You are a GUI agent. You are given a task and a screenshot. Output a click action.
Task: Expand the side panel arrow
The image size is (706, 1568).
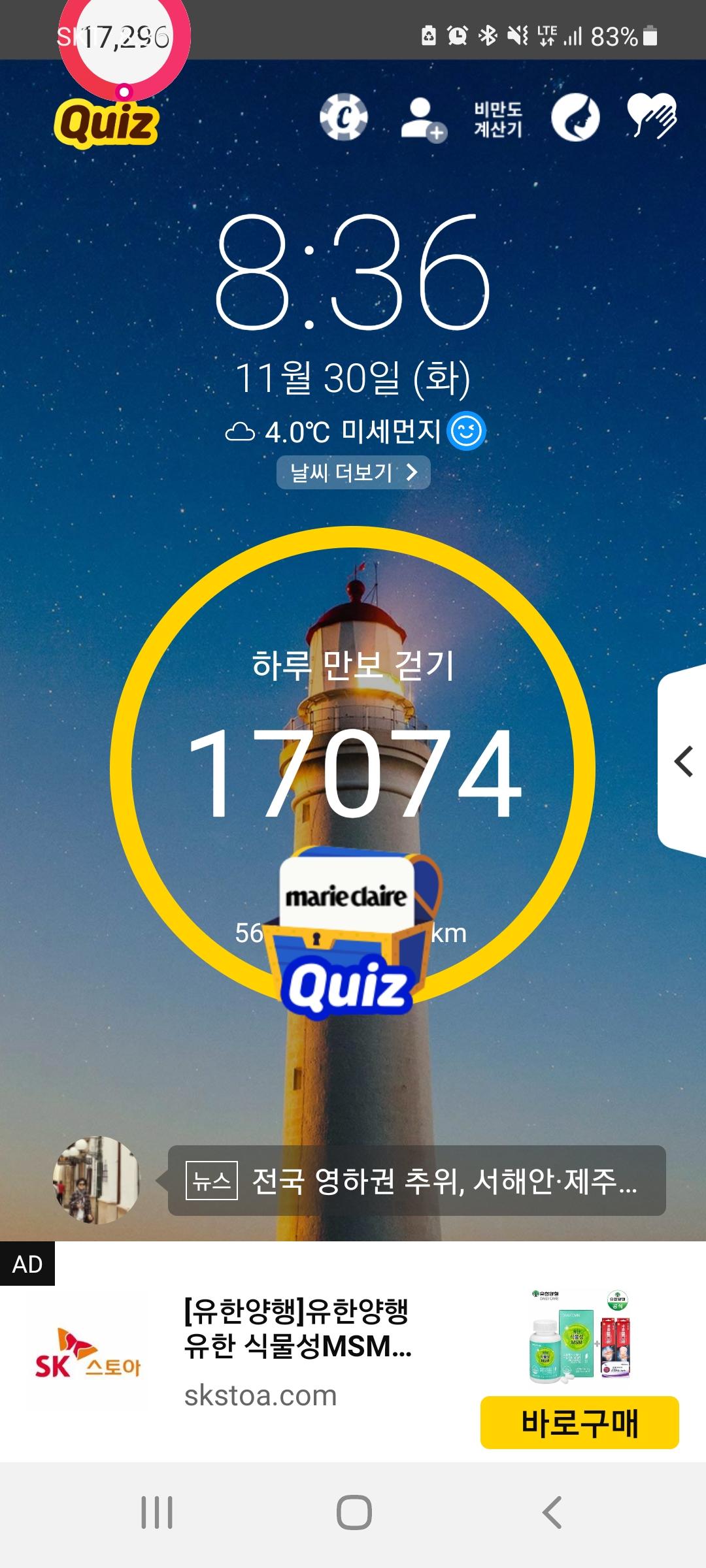[x=683, y=762]
